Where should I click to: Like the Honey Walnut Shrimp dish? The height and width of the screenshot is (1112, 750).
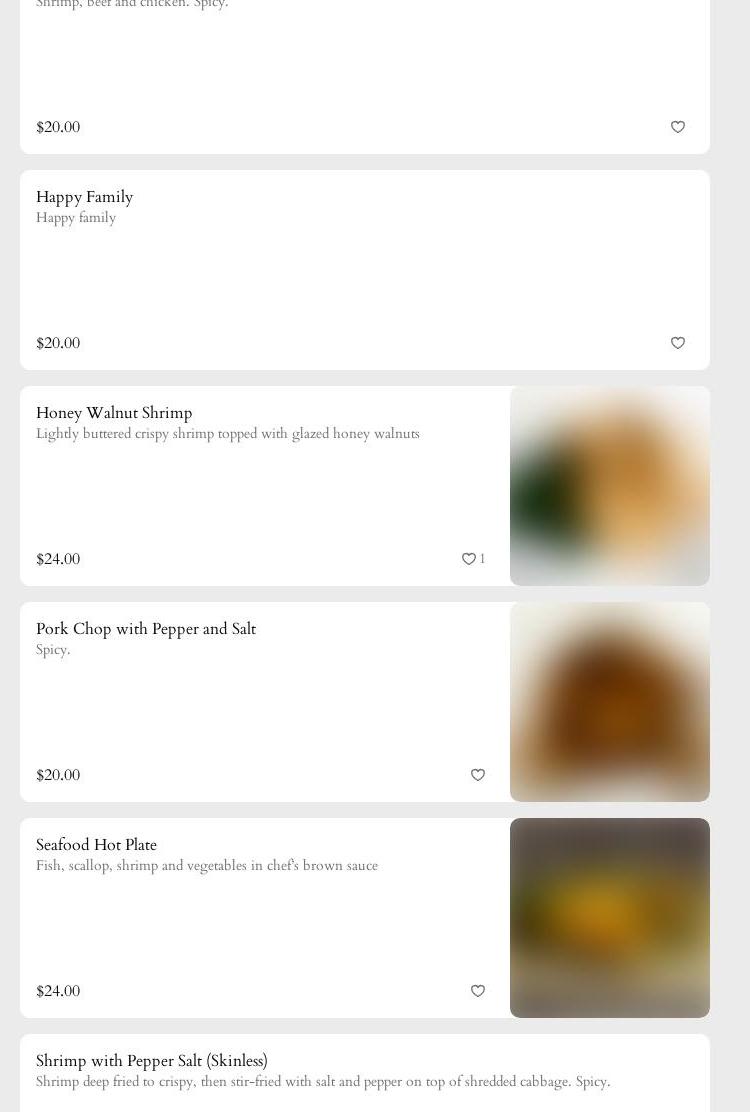469,559
